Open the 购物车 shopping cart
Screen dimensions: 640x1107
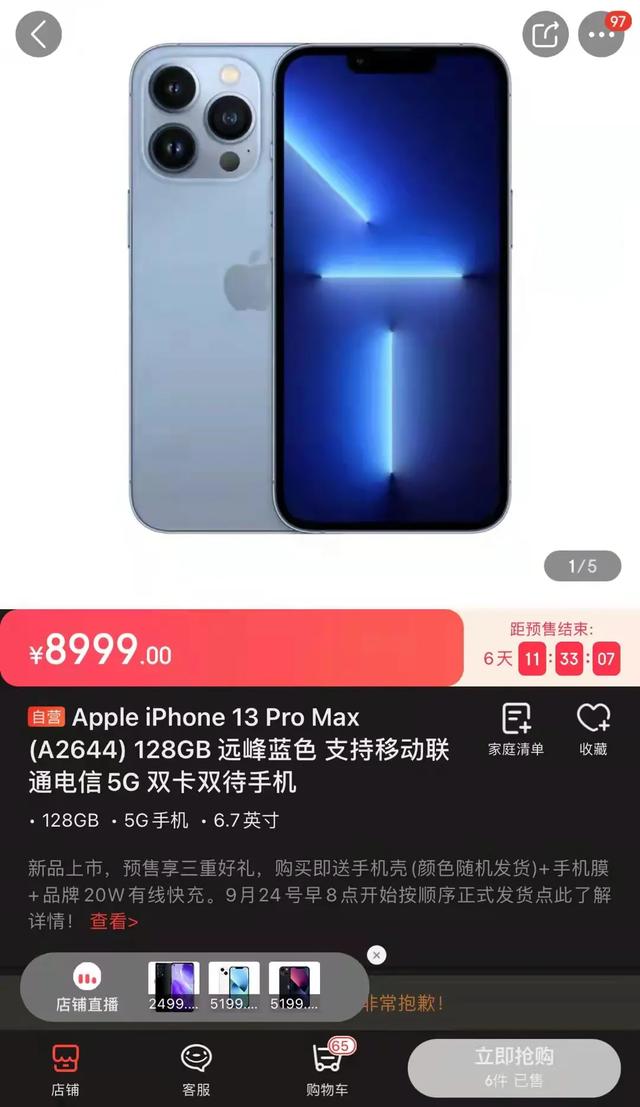327,1069
